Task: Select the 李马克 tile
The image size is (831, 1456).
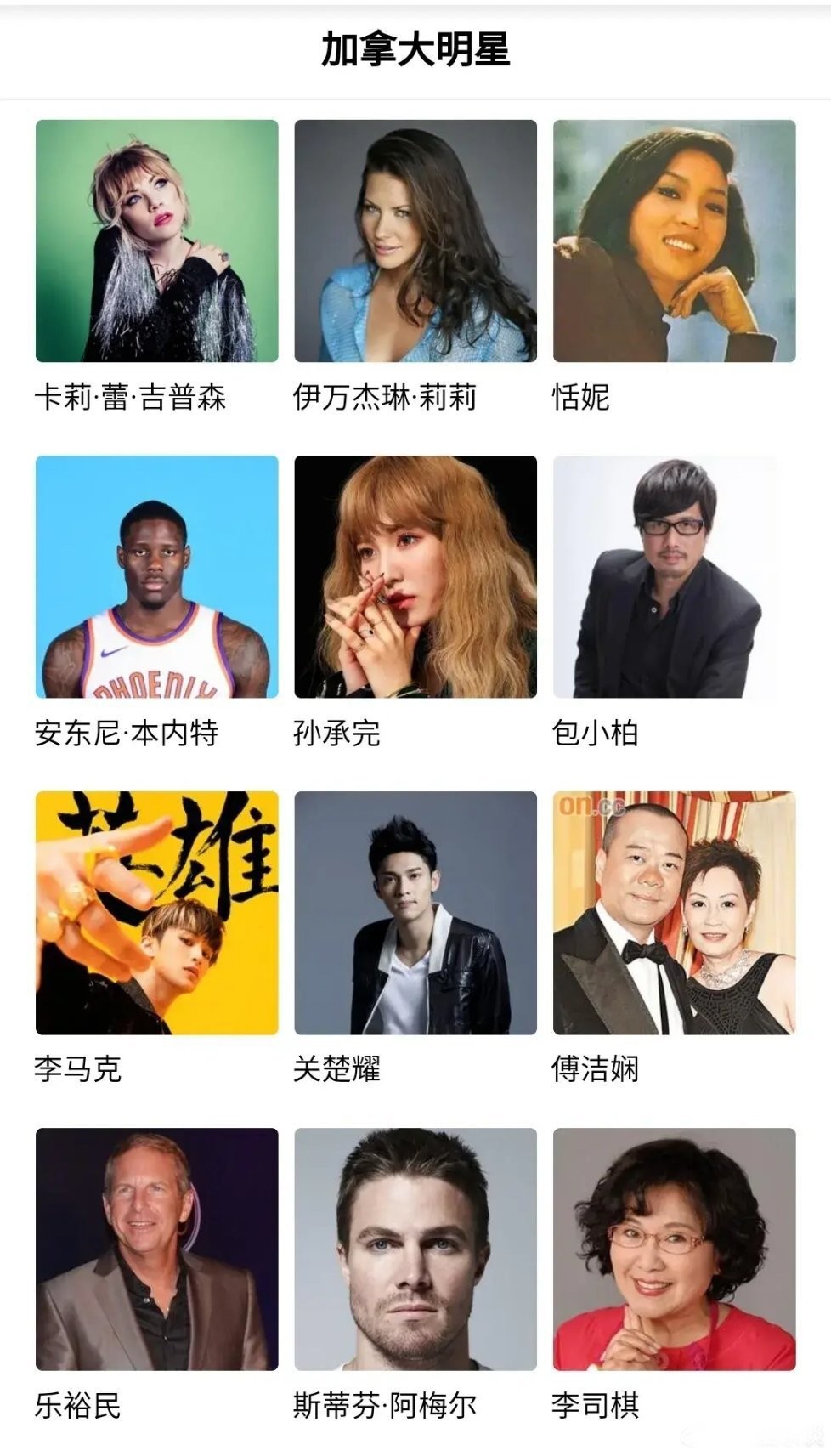Action: point(156,913)
